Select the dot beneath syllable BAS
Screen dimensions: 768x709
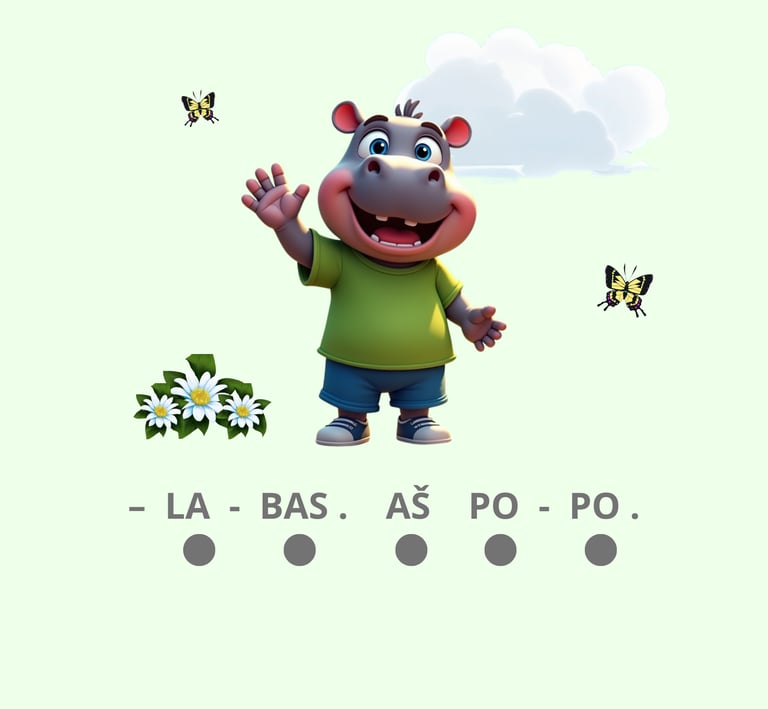(299, 550)
